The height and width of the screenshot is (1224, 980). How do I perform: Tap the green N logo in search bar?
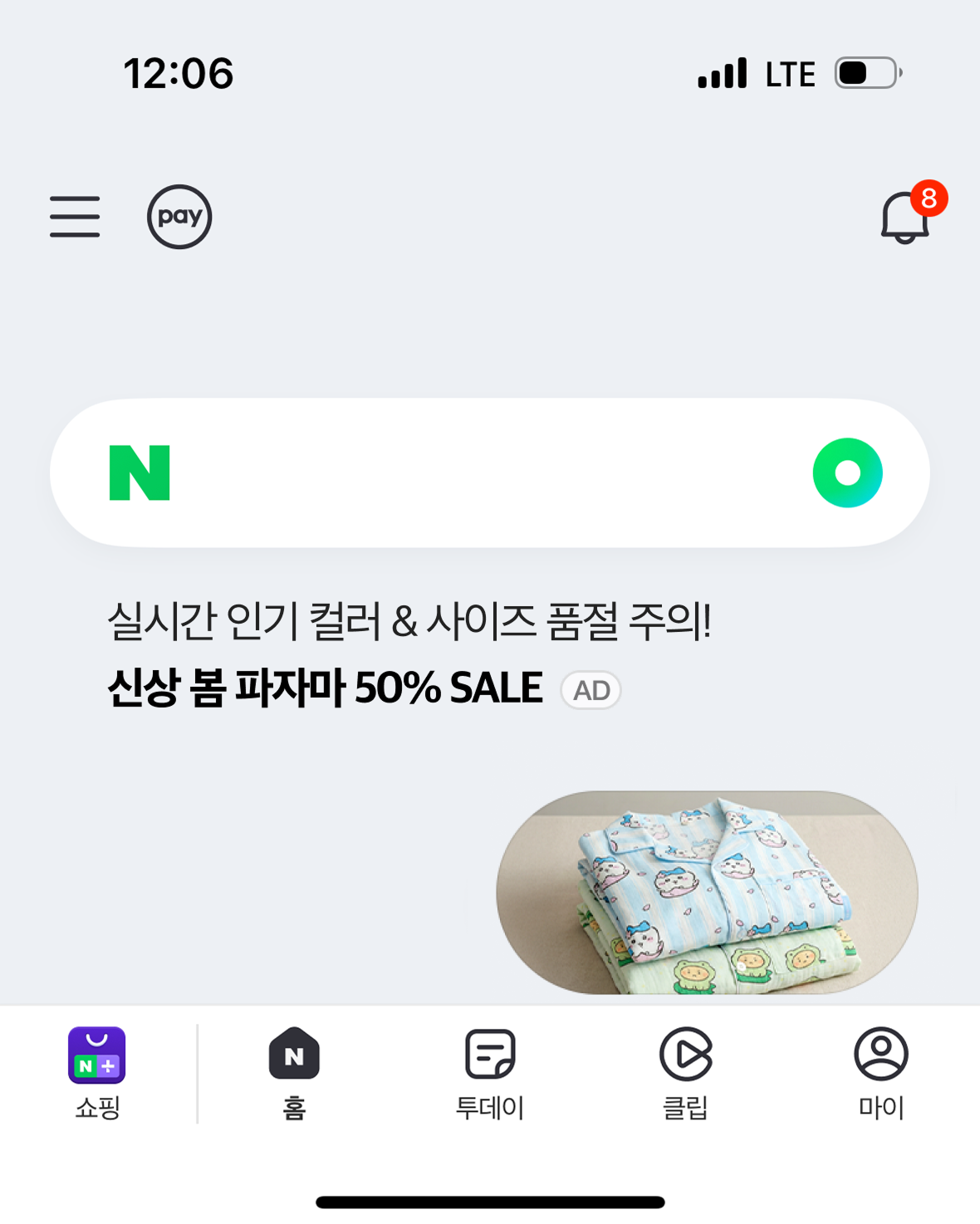click(x=139, y=472)
